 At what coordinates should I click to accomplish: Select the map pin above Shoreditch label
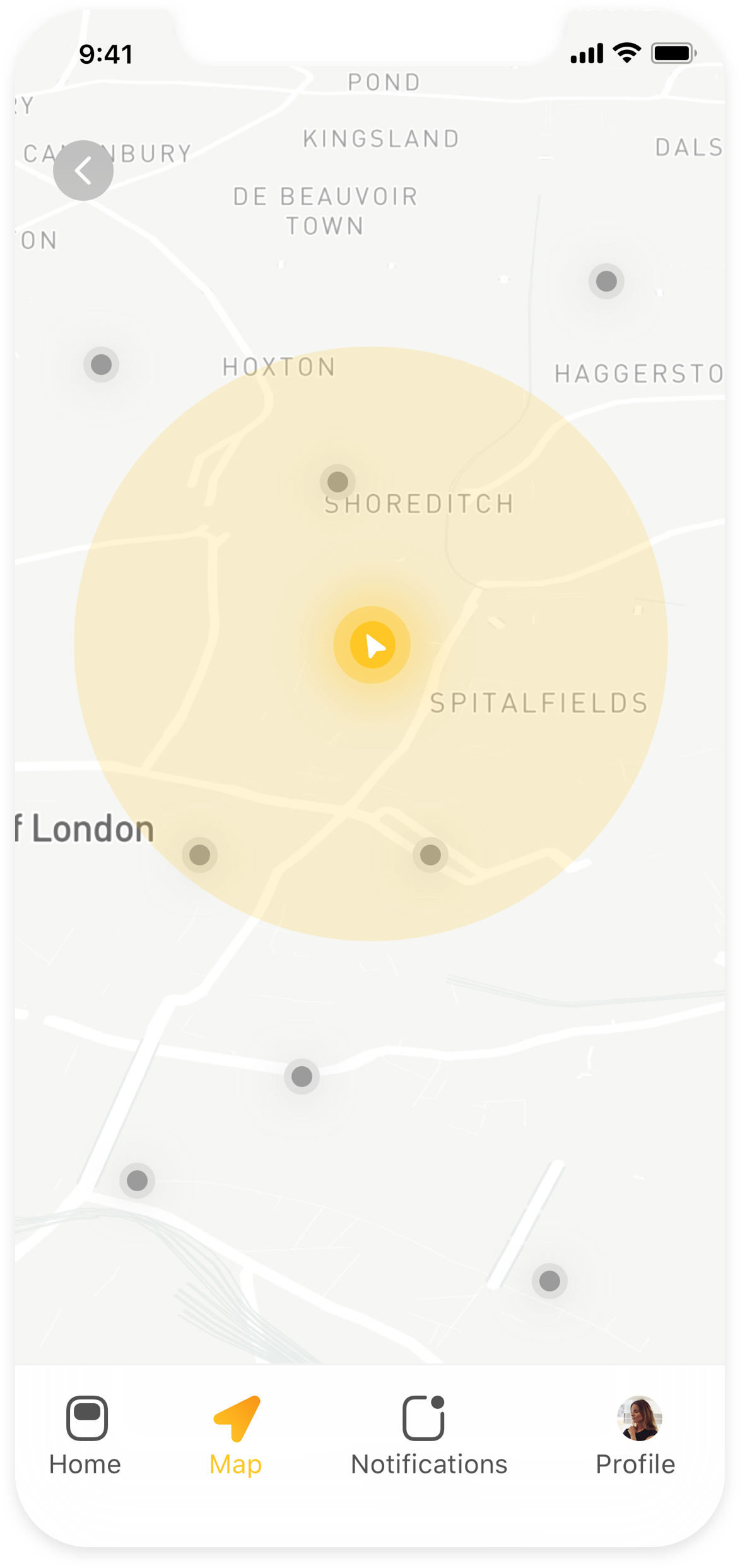click(338, 482)
